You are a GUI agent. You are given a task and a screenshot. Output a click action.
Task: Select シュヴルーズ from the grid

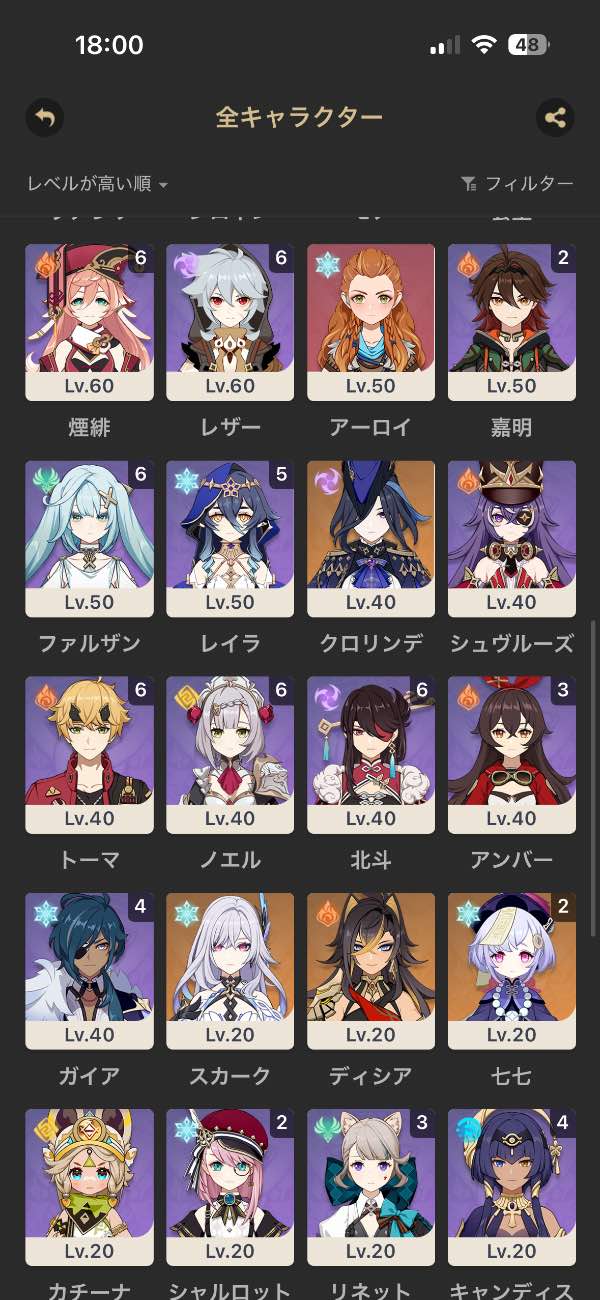(512, 538)
